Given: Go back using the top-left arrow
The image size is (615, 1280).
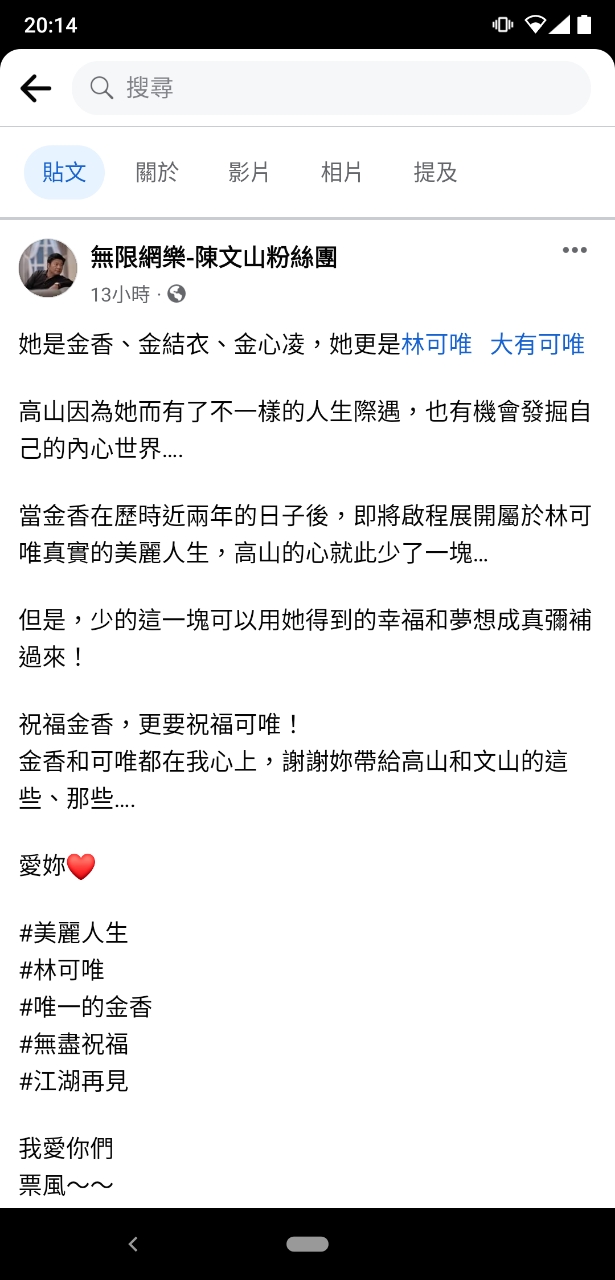Looking at the screenshot, I should (x=36, y=89).
